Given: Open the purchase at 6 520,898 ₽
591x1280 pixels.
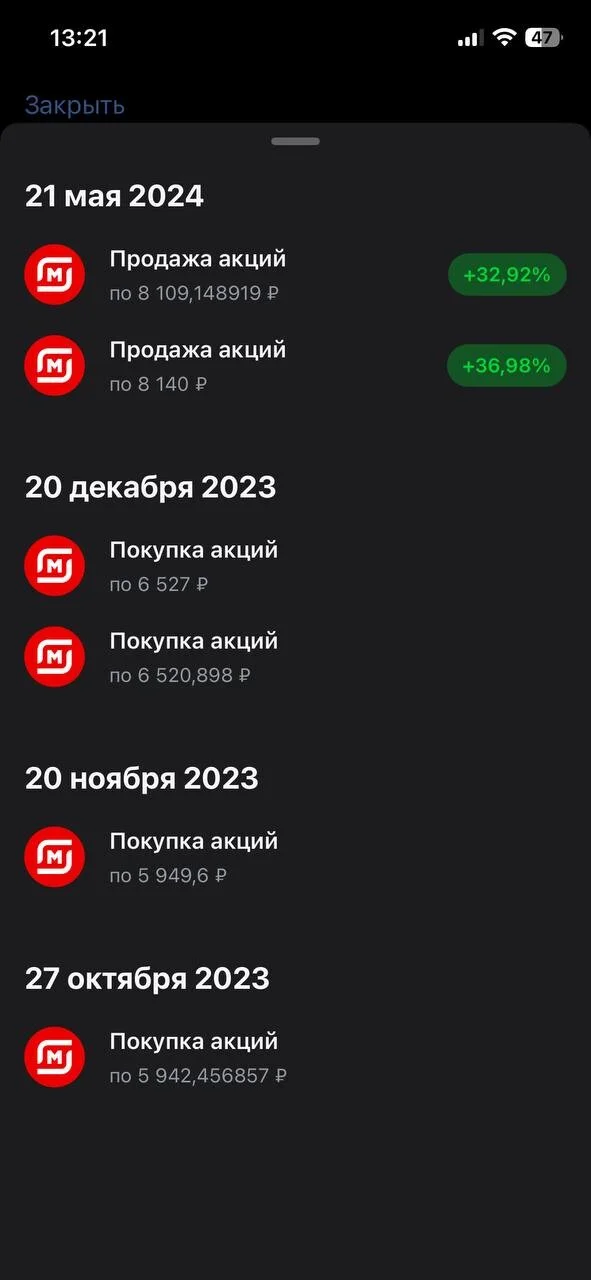Looking at the screenshot, I should click(x=295, y=657).
